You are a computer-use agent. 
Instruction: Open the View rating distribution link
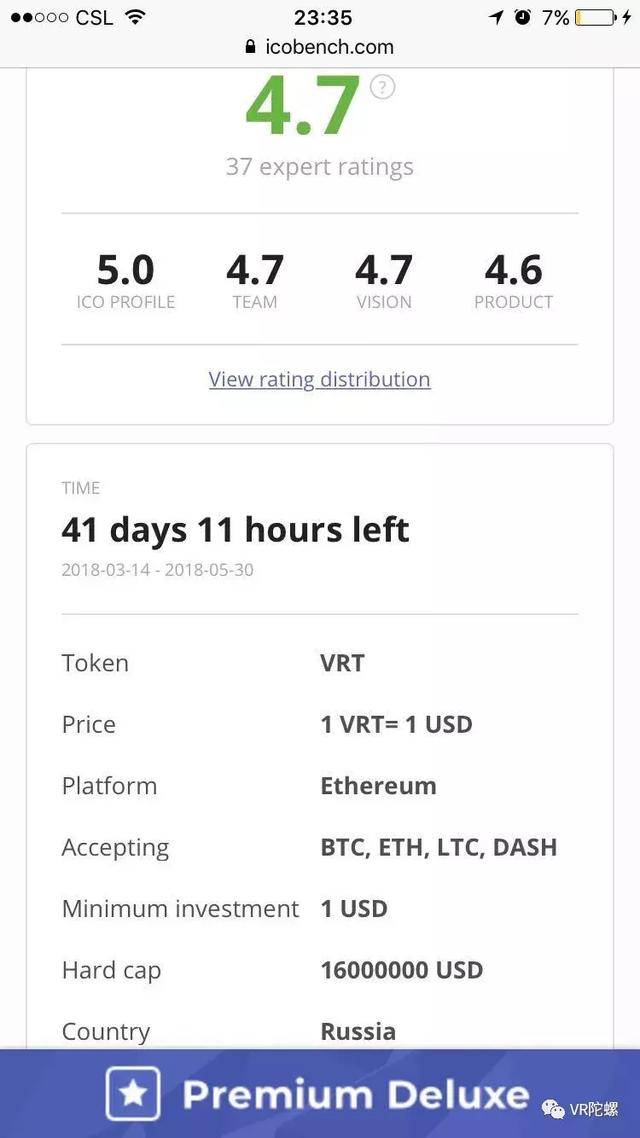pyautogui.click(x=319, y=379)
